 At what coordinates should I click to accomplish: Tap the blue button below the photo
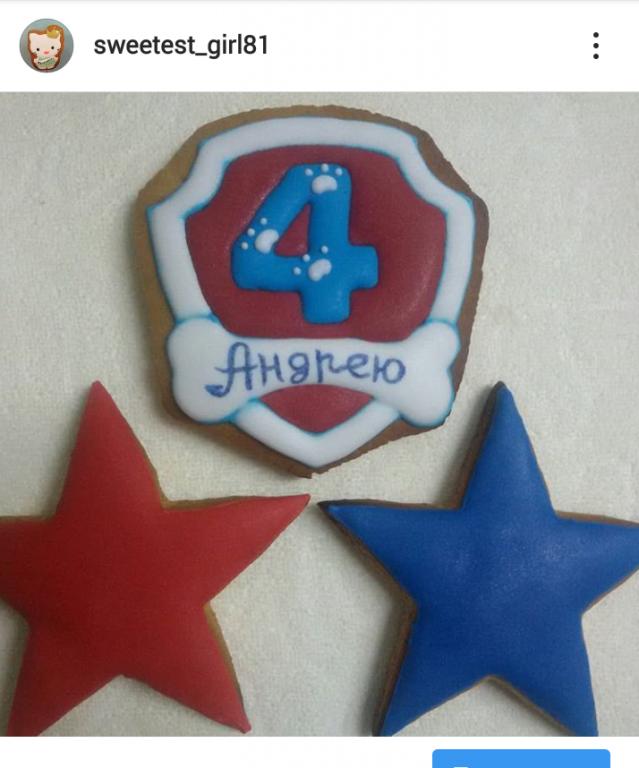point(520,759)
